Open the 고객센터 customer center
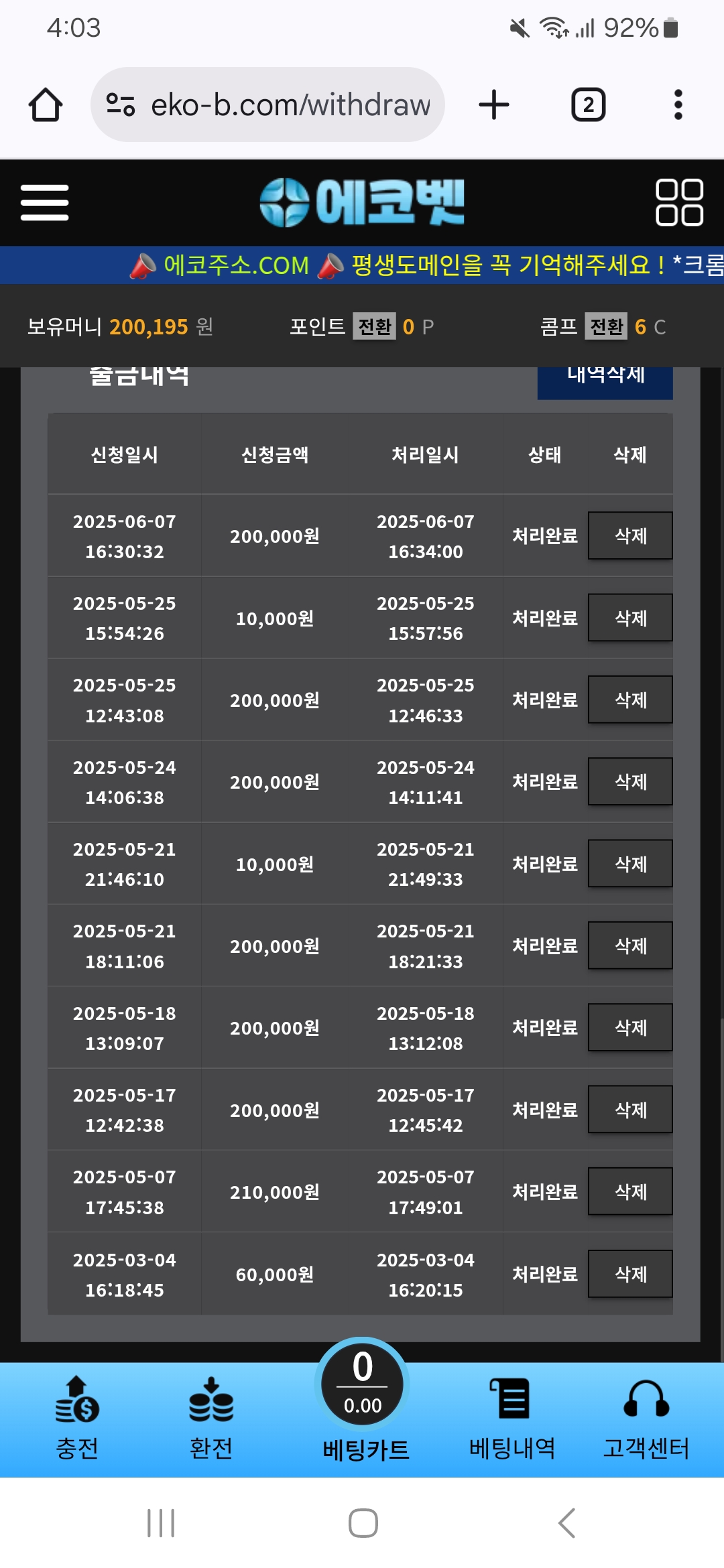Image resolution: width=724 pixels, height=1568 pixels. pos(646,1419)
